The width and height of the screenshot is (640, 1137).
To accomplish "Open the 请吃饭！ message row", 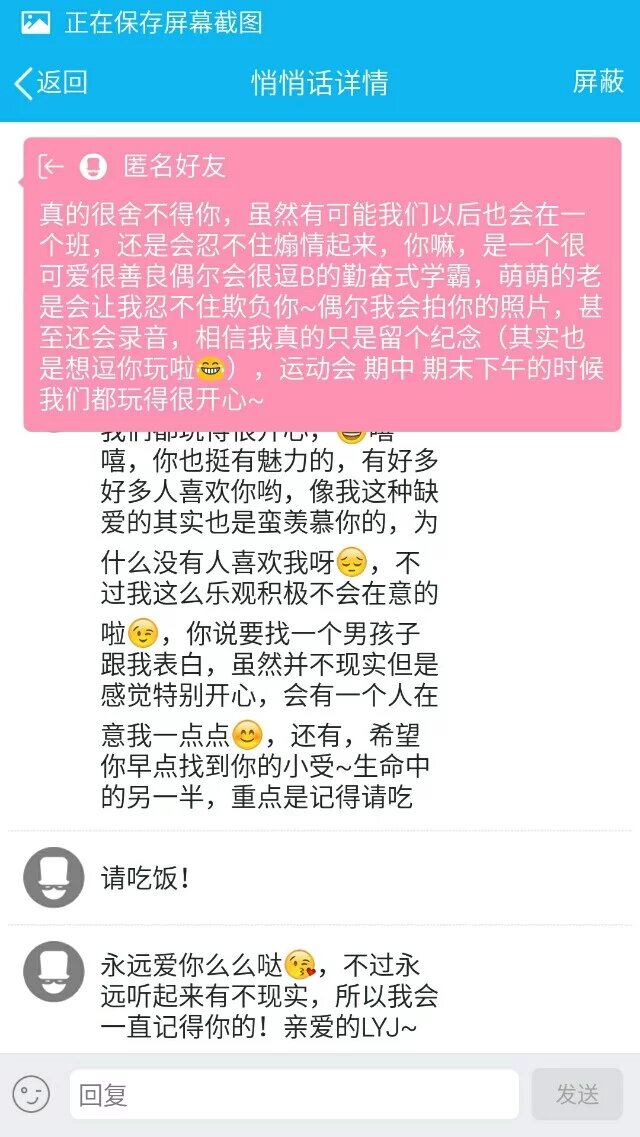I will click(x=320, y=878).
